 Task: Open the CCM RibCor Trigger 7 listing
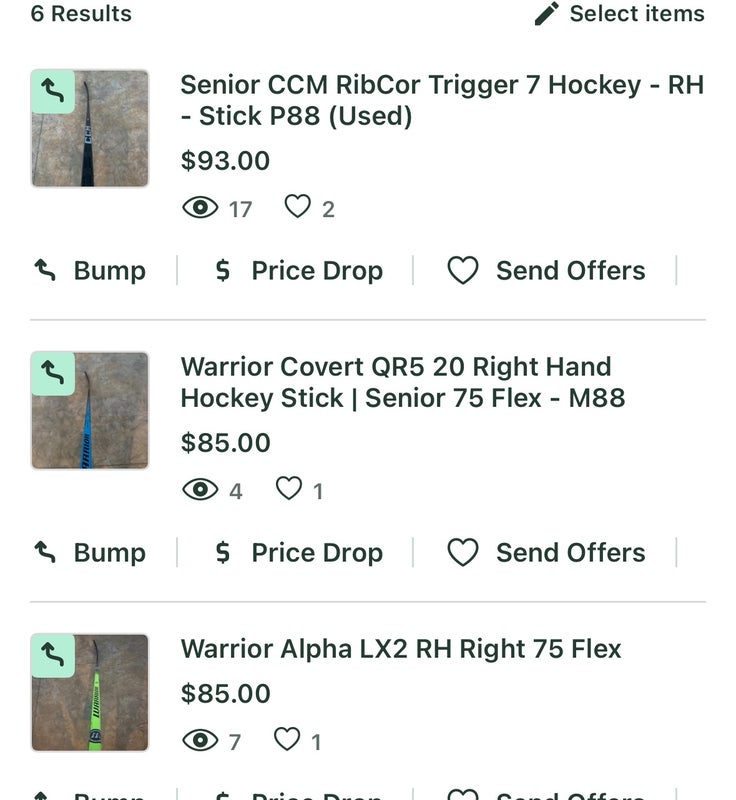point(441,100)
